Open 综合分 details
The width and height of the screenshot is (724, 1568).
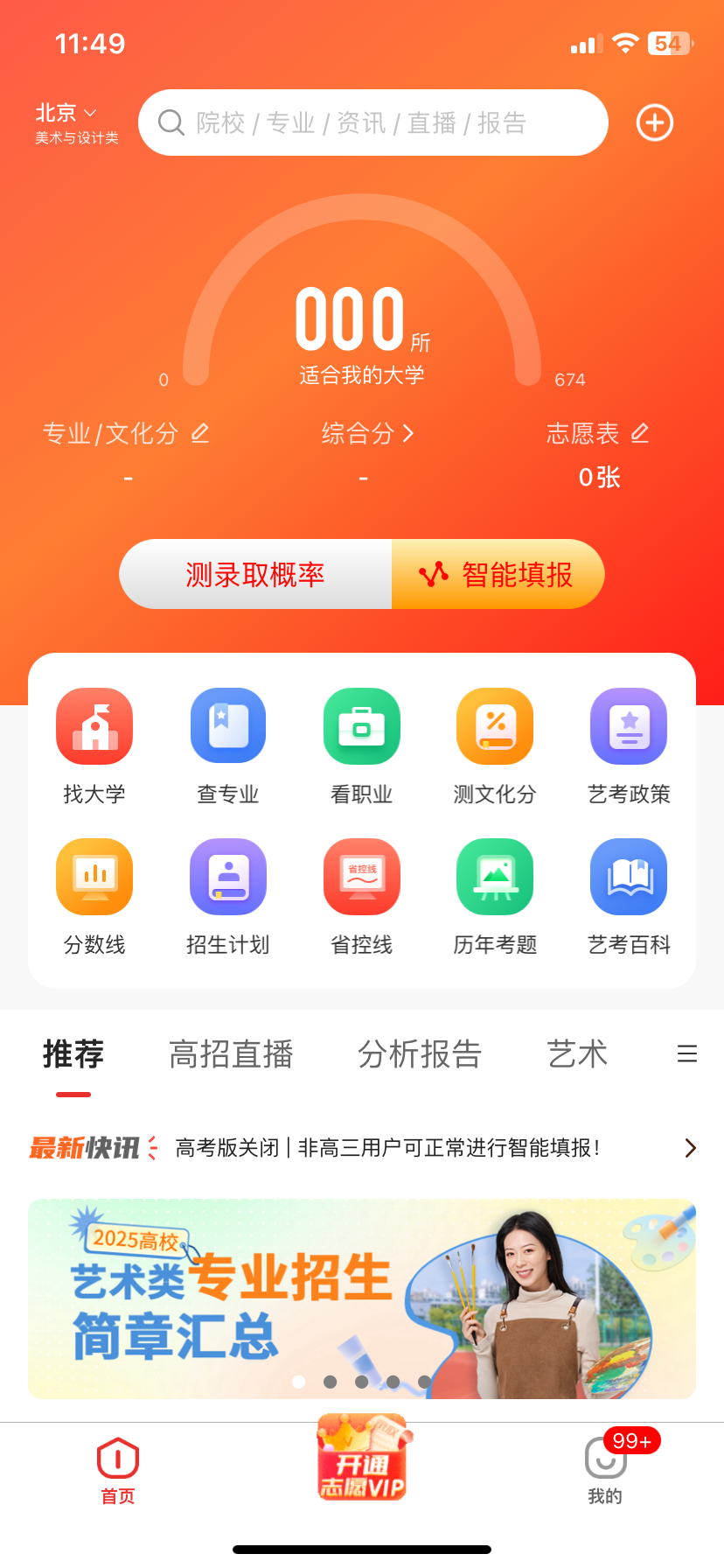(x=366, y=433)
